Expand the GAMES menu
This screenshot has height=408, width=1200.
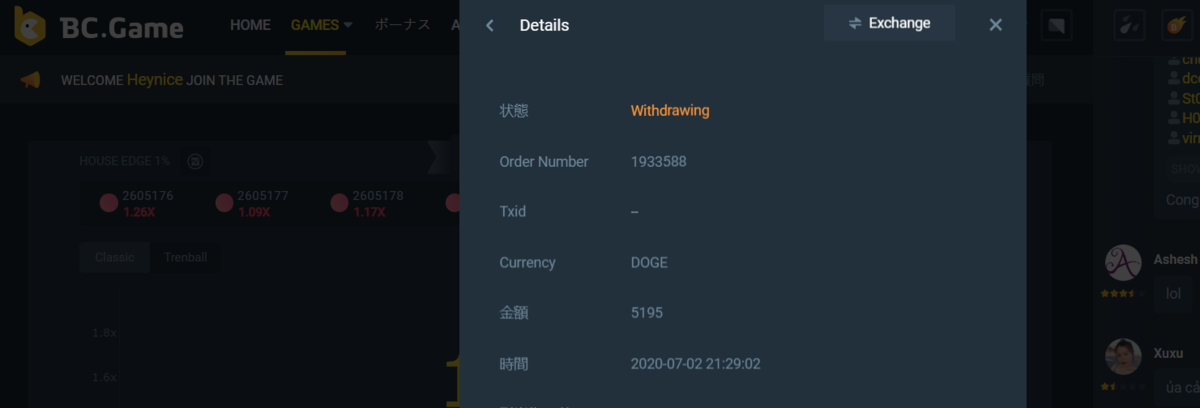320,25
